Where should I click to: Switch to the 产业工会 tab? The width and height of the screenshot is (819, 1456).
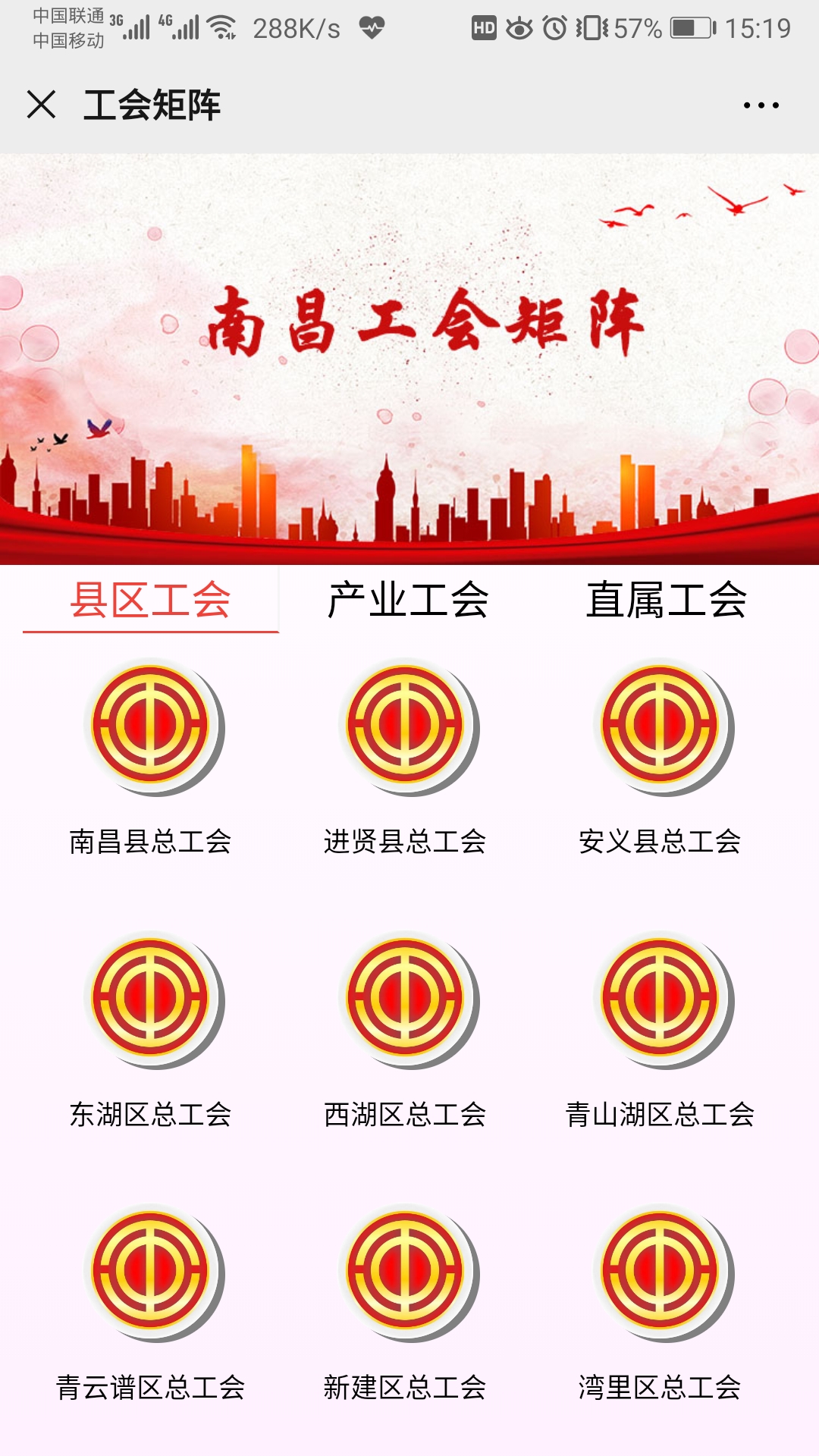pyautogui.click(x=408, y=600)
